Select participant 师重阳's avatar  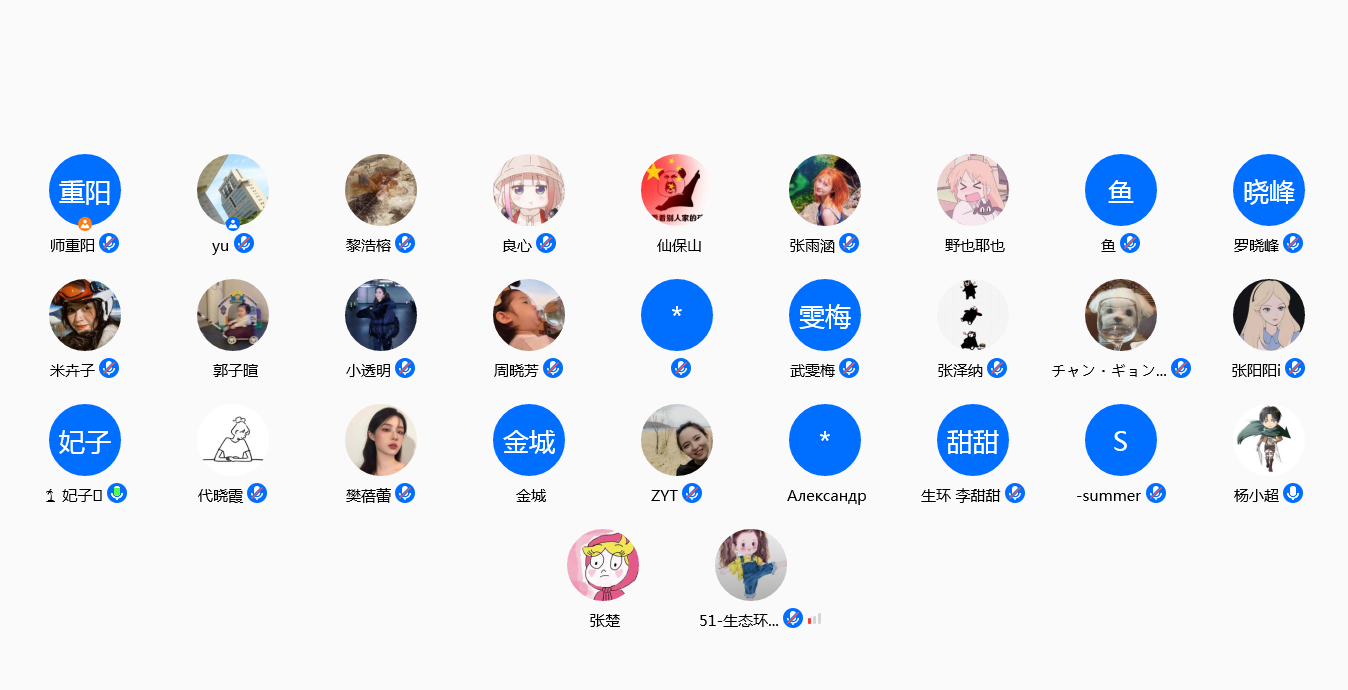coord(85,190)
